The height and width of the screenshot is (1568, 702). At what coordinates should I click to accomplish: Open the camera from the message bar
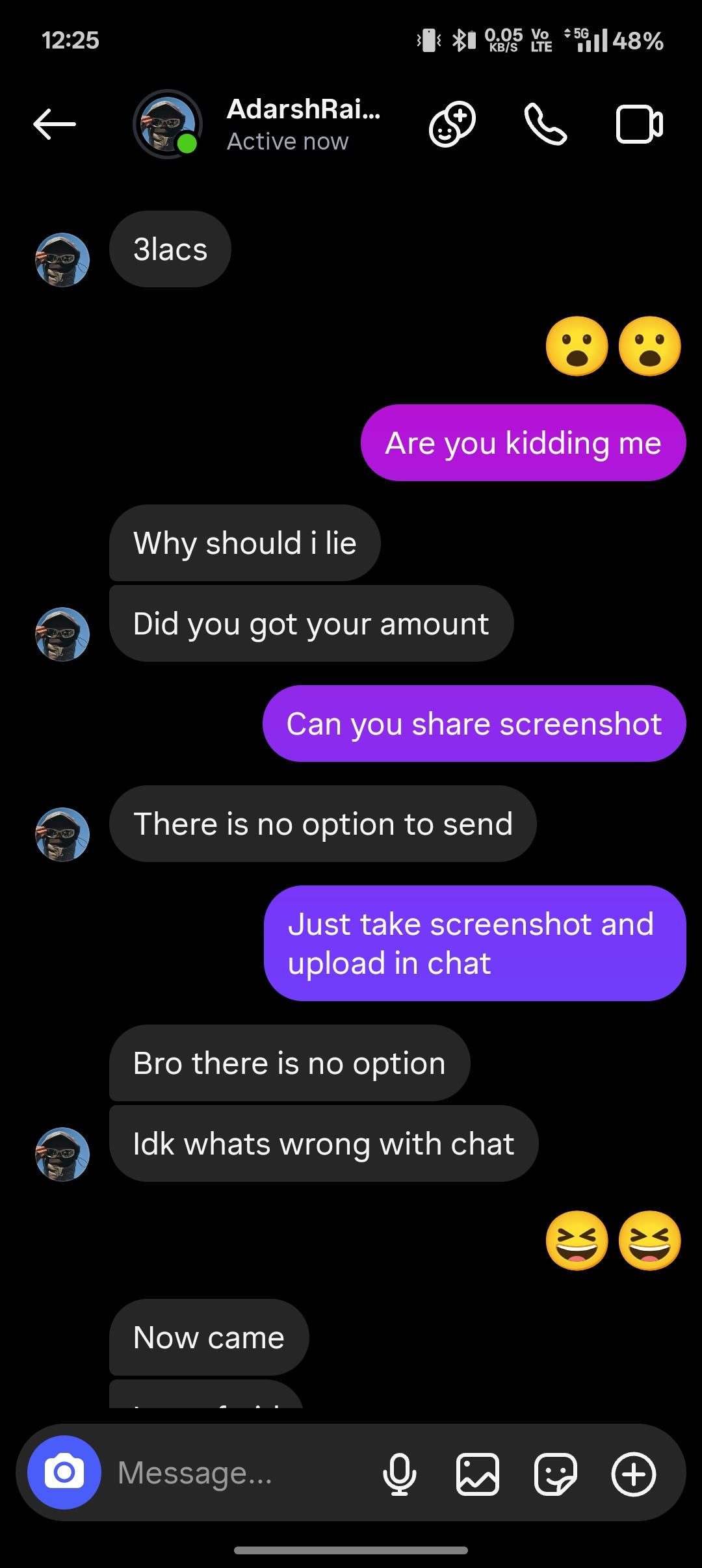[x=64, y=1472]
